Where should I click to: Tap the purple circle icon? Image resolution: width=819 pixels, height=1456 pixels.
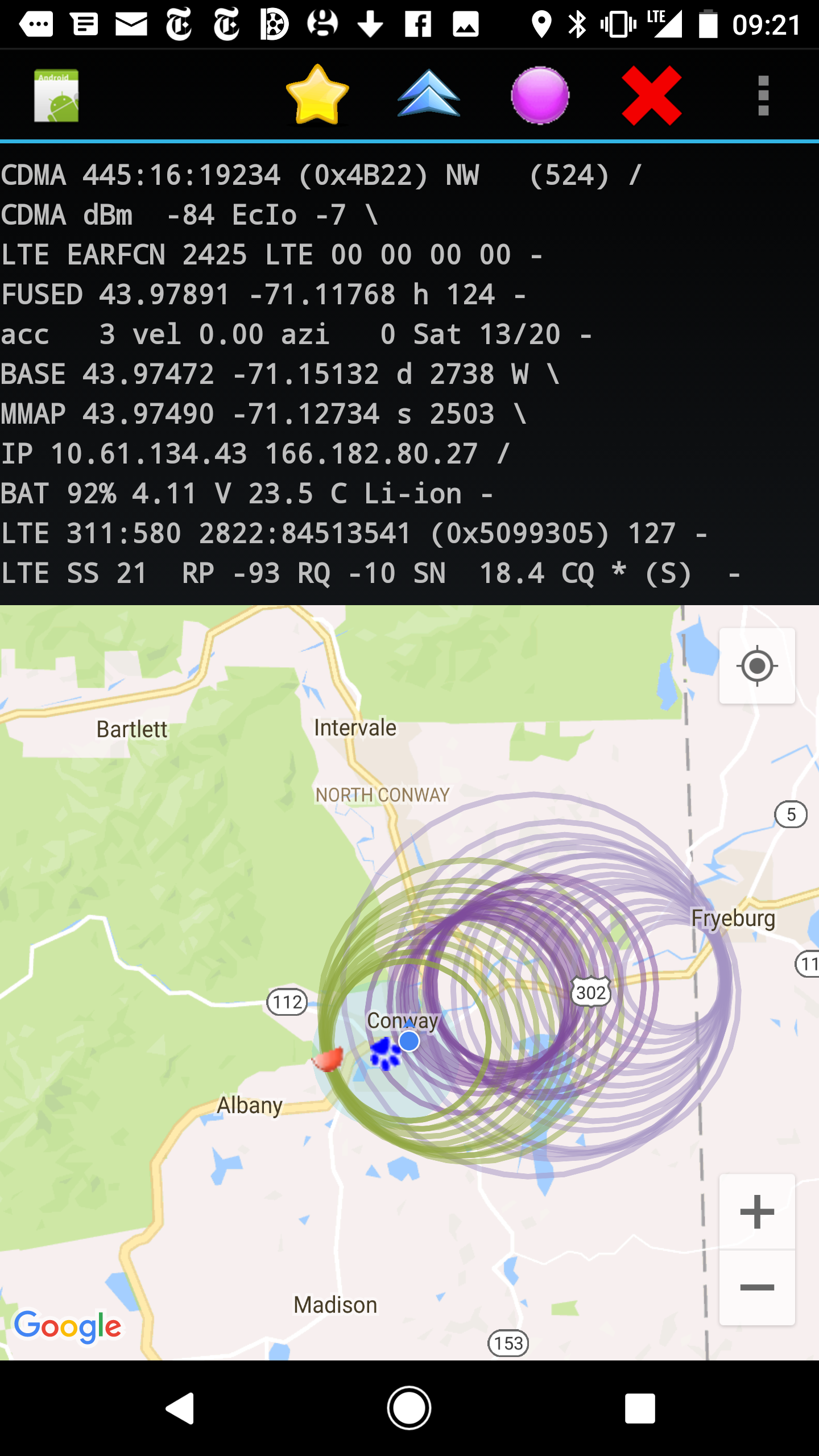(x=540, y=95)
